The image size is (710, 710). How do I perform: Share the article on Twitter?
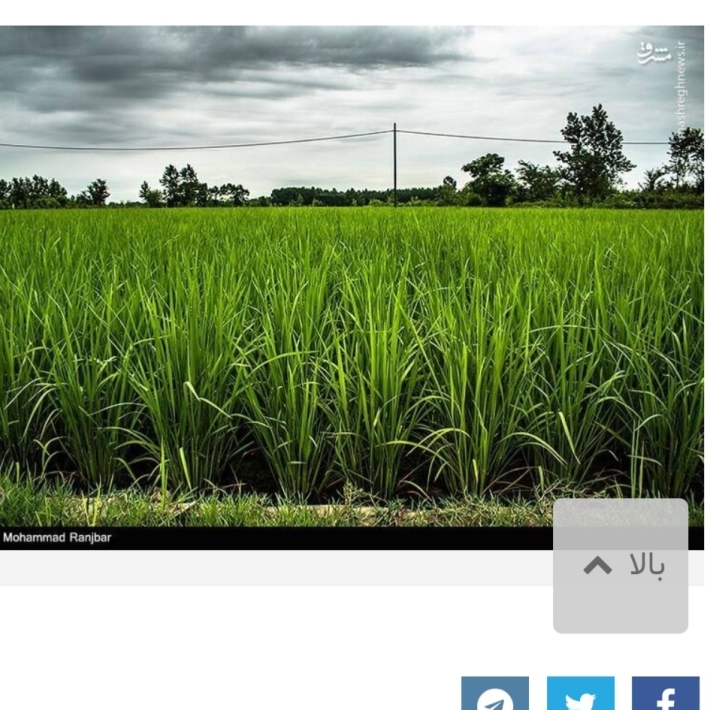point(580,694)
